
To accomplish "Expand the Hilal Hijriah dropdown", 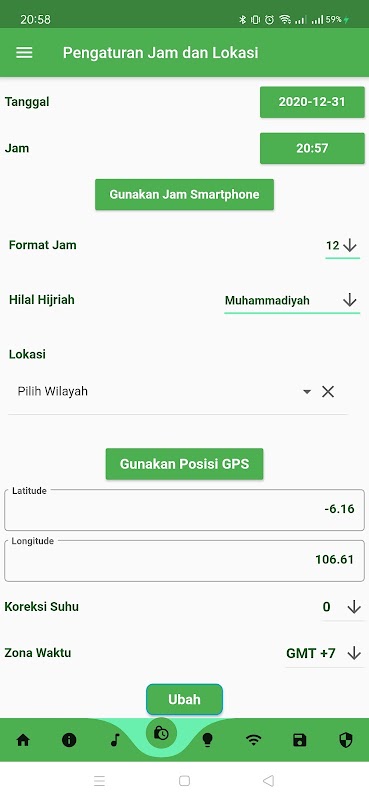I will click(x=292, y=301).
